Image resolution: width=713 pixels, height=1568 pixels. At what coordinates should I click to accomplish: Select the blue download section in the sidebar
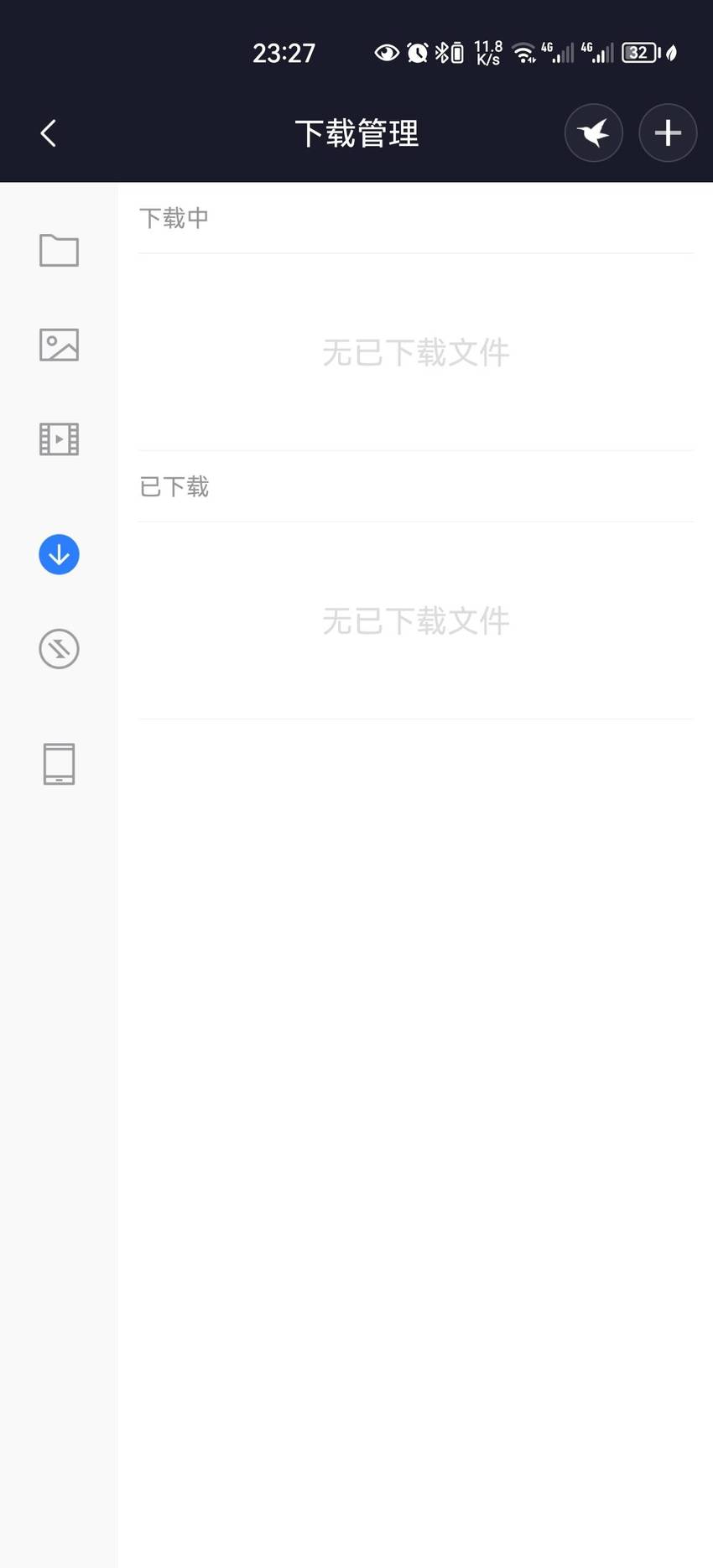pyautogui.click(x=59, y=554)
